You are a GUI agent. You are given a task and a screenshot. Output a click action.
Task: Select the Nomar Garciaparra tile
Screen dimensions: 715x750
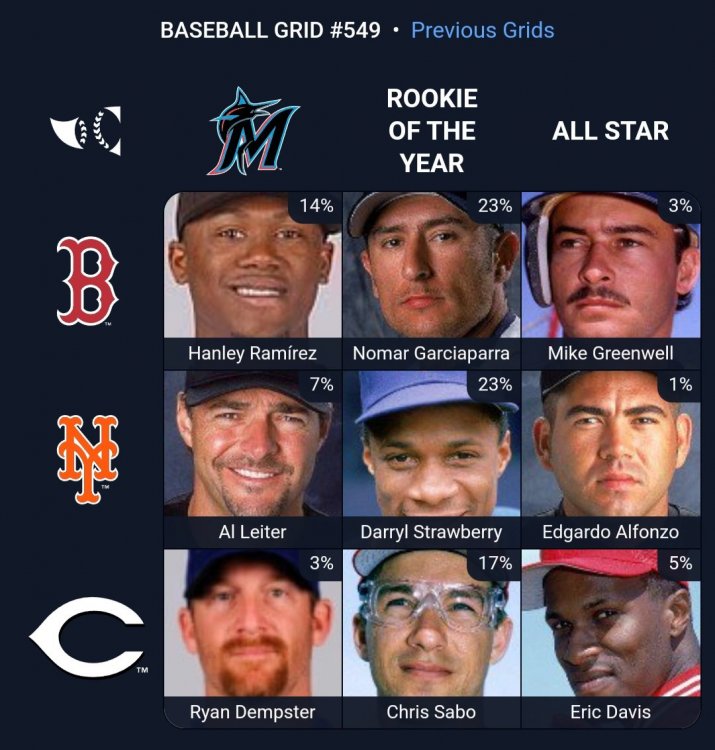point(431,280)
